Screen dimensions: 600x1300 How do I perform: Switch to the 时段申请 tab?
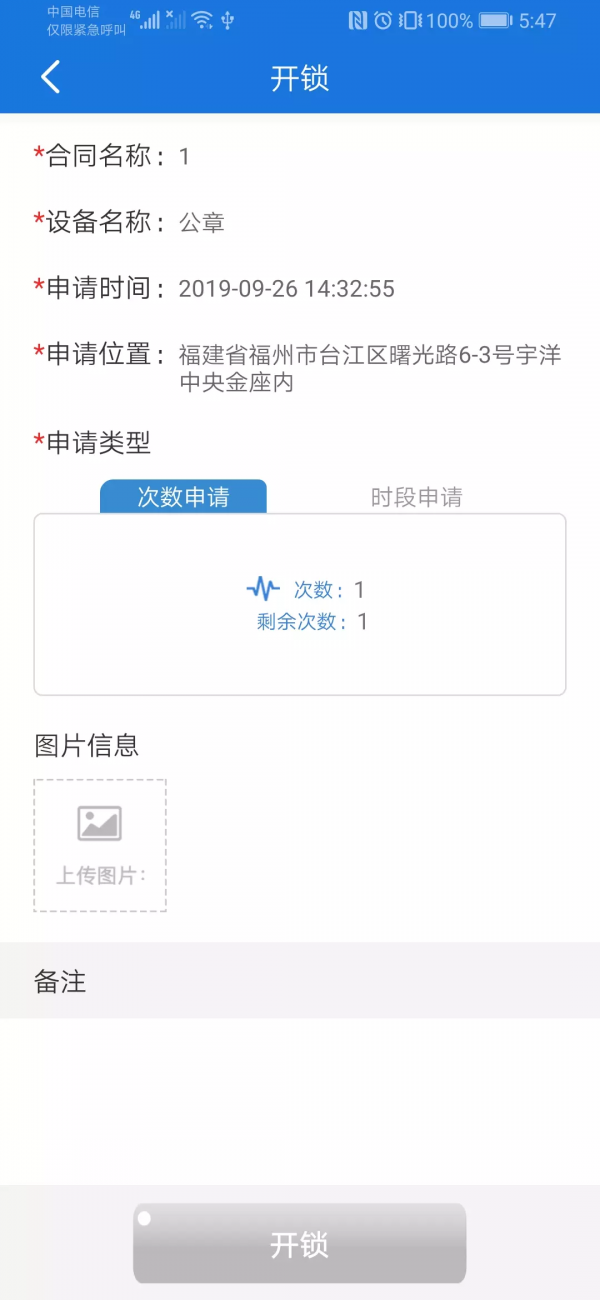(416, 497)
